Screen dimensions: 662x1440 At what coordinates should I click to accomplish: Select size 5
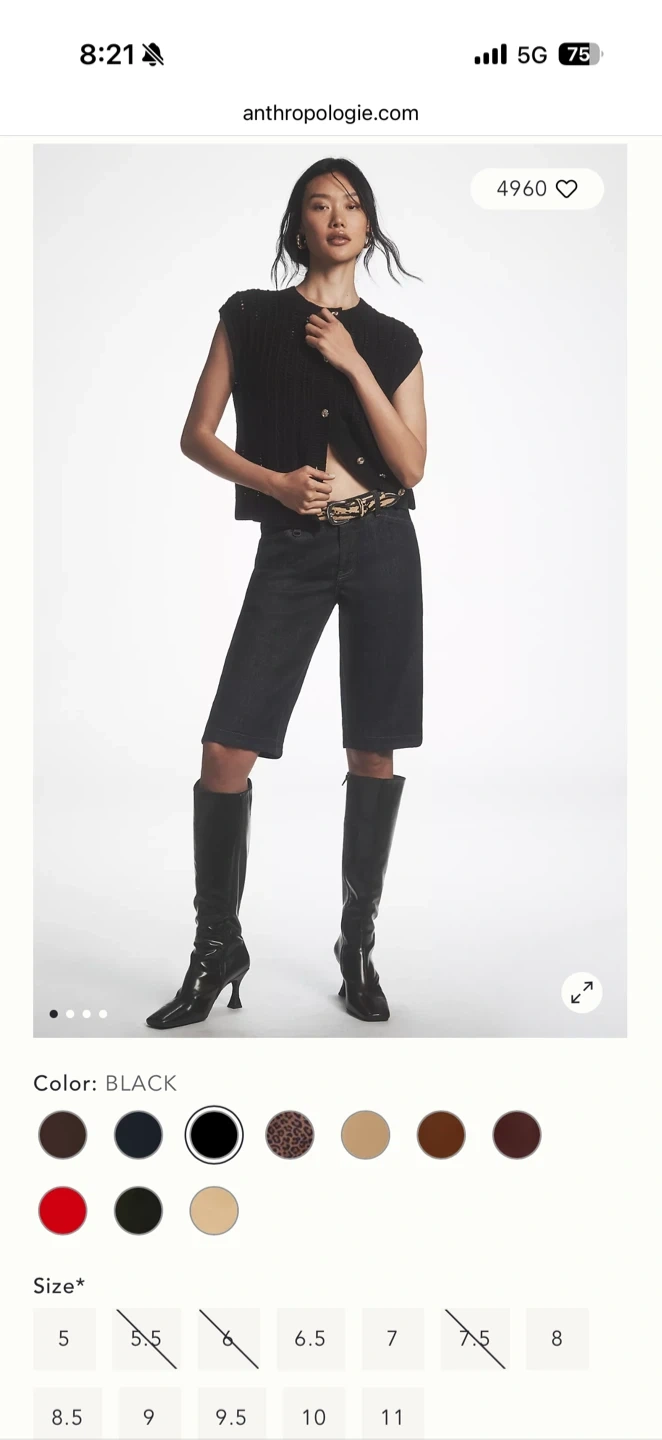(64, 1338)
